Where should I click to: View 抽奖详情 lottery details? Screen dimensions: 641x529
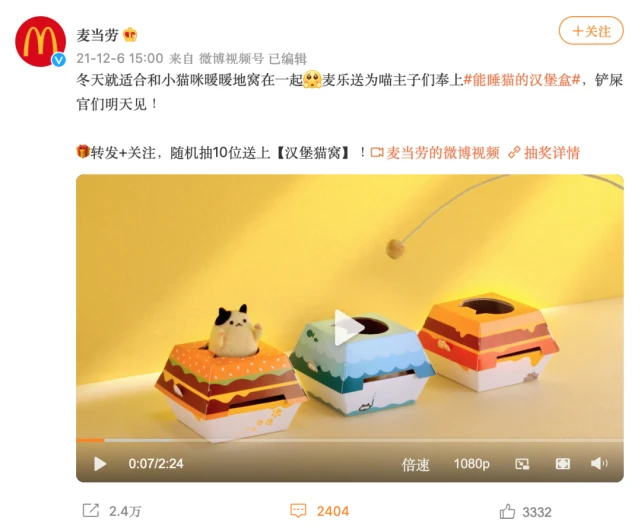(x=543, y=153)
